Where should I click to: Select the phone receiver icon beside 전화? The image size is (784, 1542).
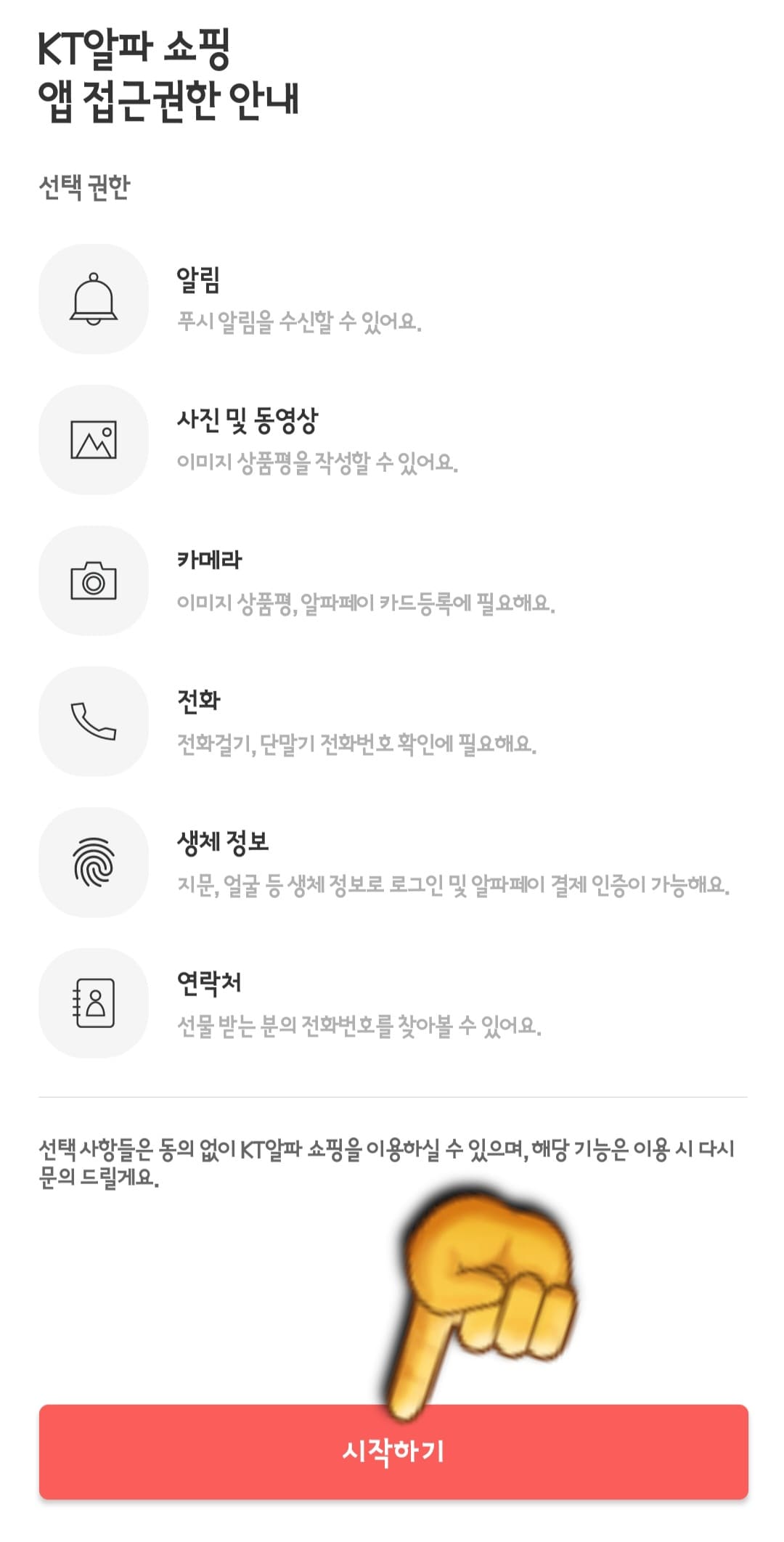coord(93,722)
